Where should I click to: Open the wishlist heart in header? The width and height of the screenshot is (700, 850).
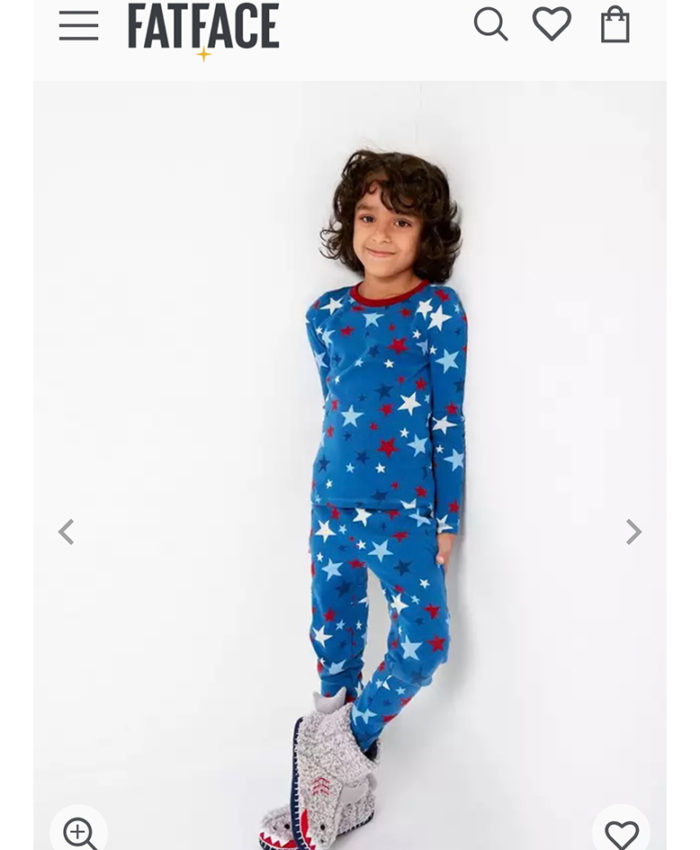(551, 24)
